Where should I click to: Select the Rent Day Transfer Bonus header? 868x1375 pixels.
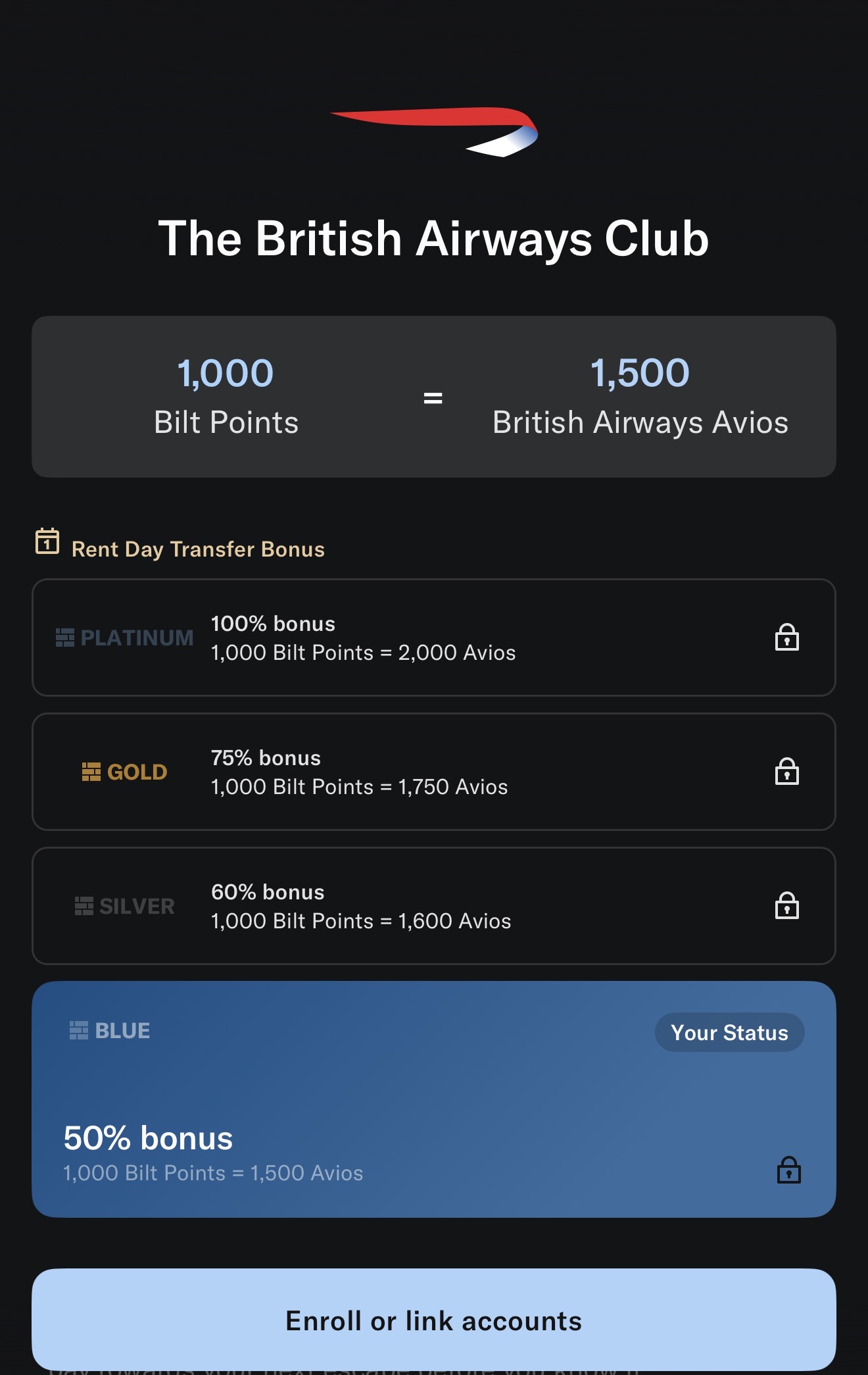coord(197,547)
